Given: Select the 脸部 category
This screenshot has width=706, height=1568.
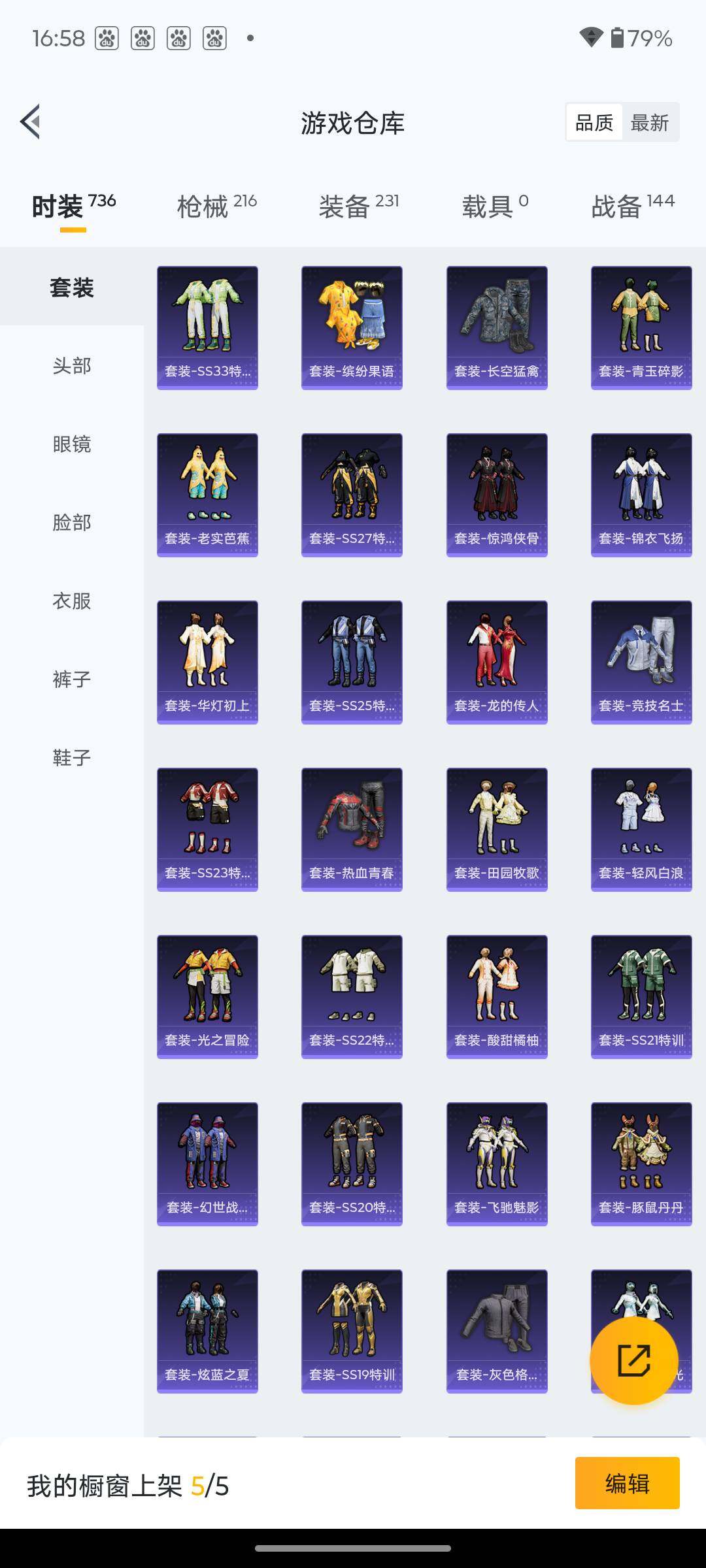Looking at the screenshot, I should coord(72,523).
